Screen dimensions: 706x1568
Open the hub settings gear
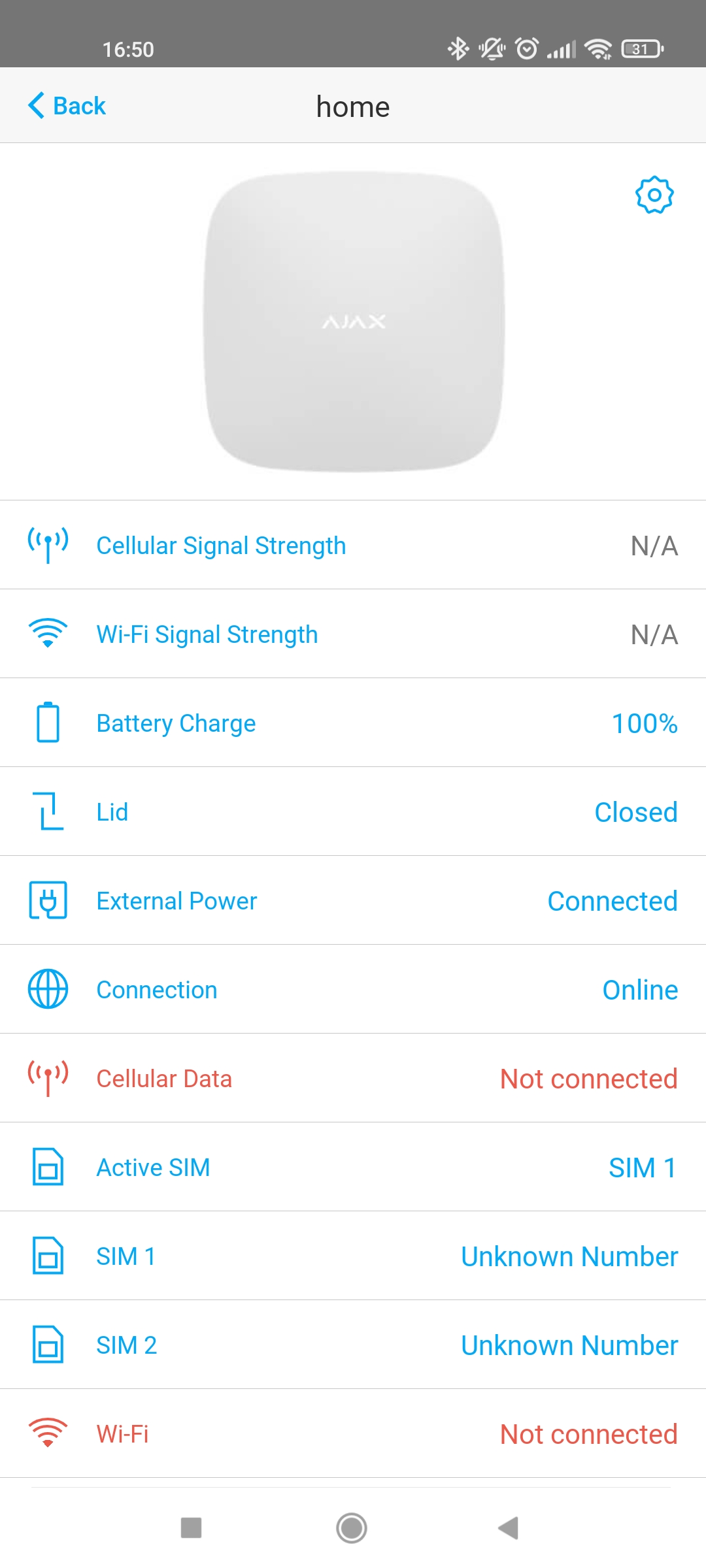click(654, 195)
